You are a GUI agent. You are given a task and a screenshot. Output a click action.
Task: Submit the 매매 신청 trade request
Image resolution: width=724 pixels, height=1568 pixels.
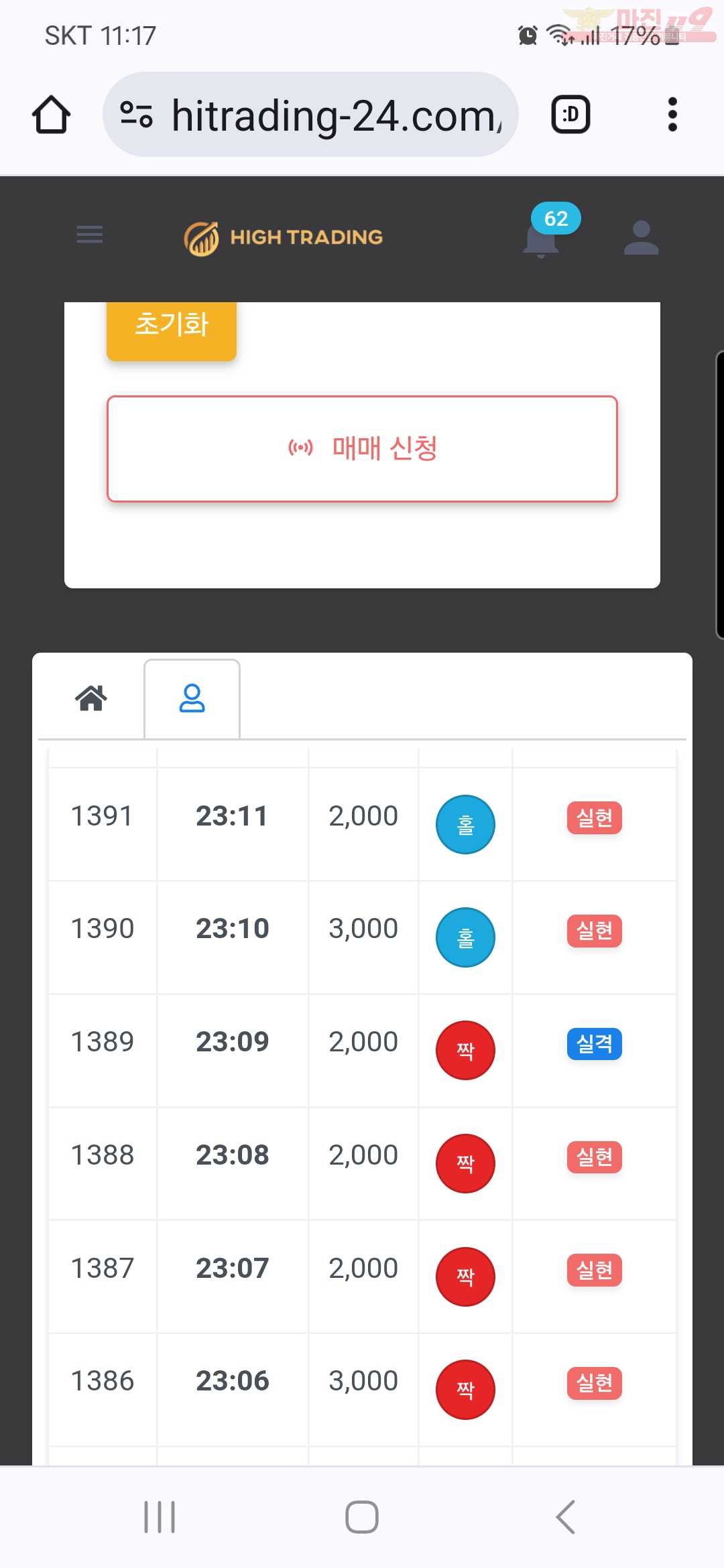click(362, 449)
